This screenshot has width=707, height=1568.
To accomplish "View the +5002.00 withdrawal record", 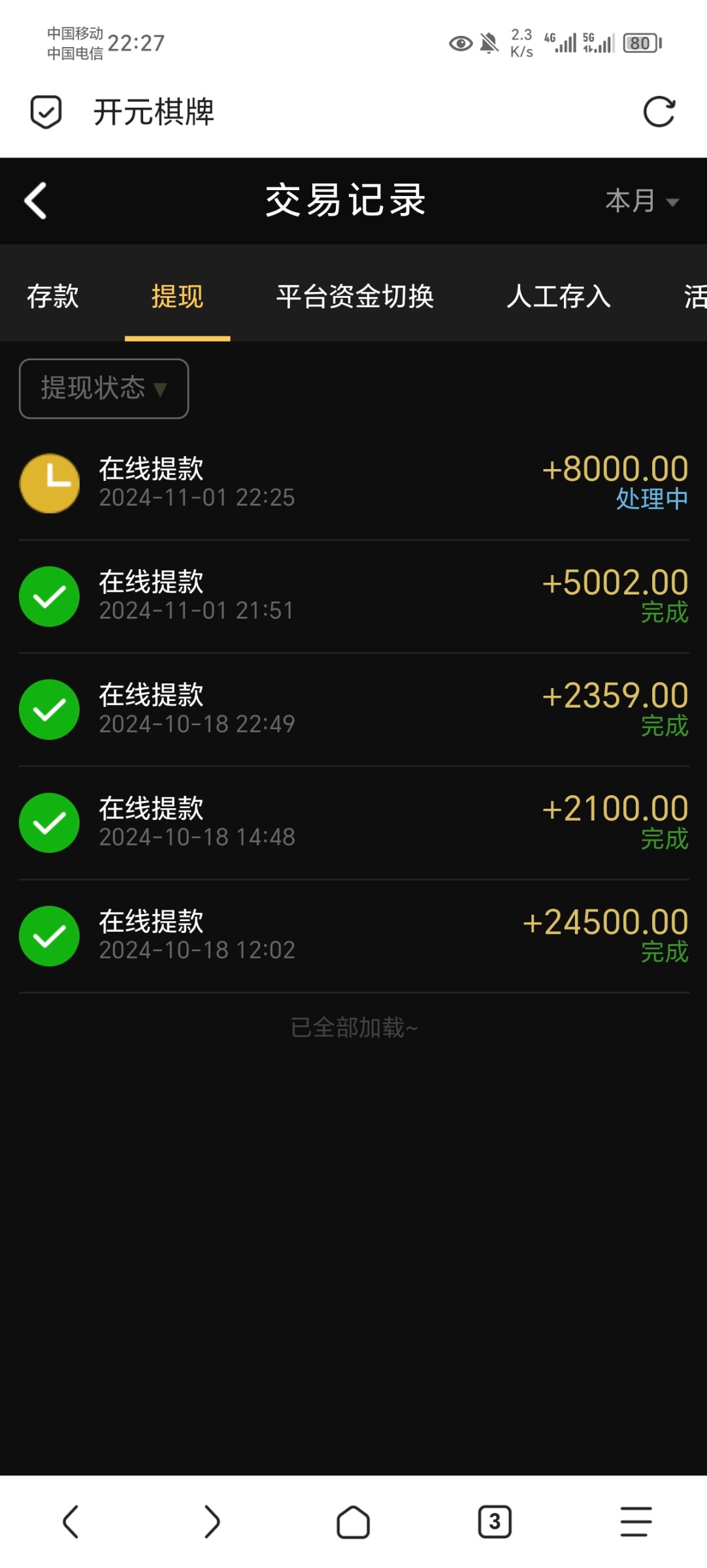I will tap(354, 596).
